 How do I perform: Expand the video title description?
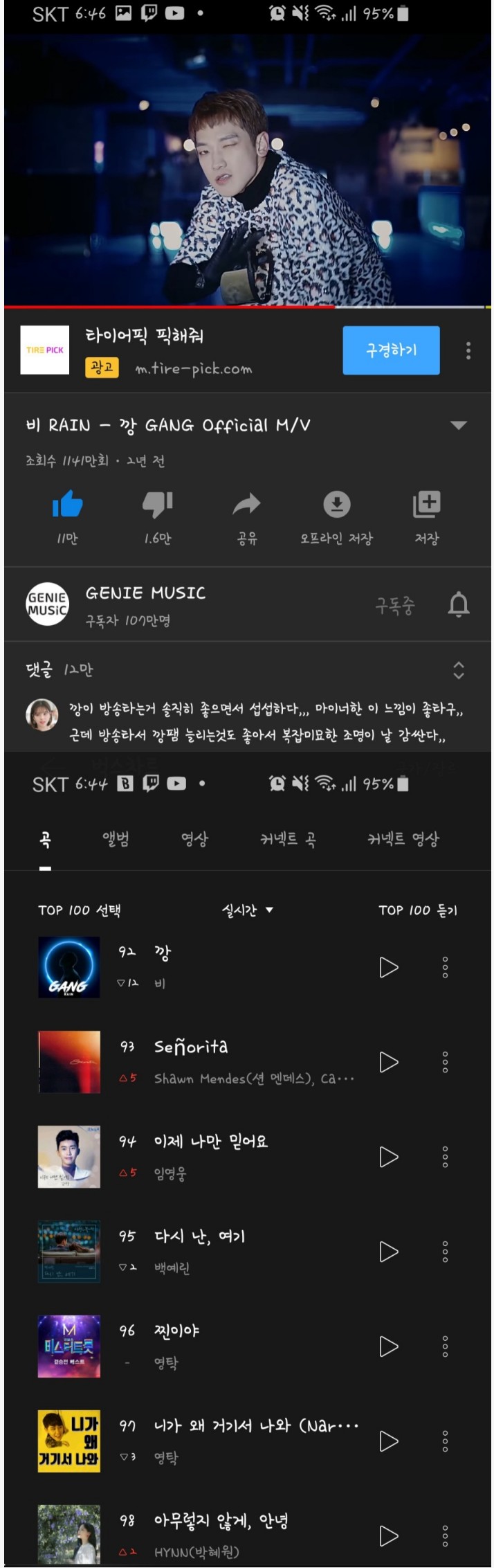coord(458,425)
